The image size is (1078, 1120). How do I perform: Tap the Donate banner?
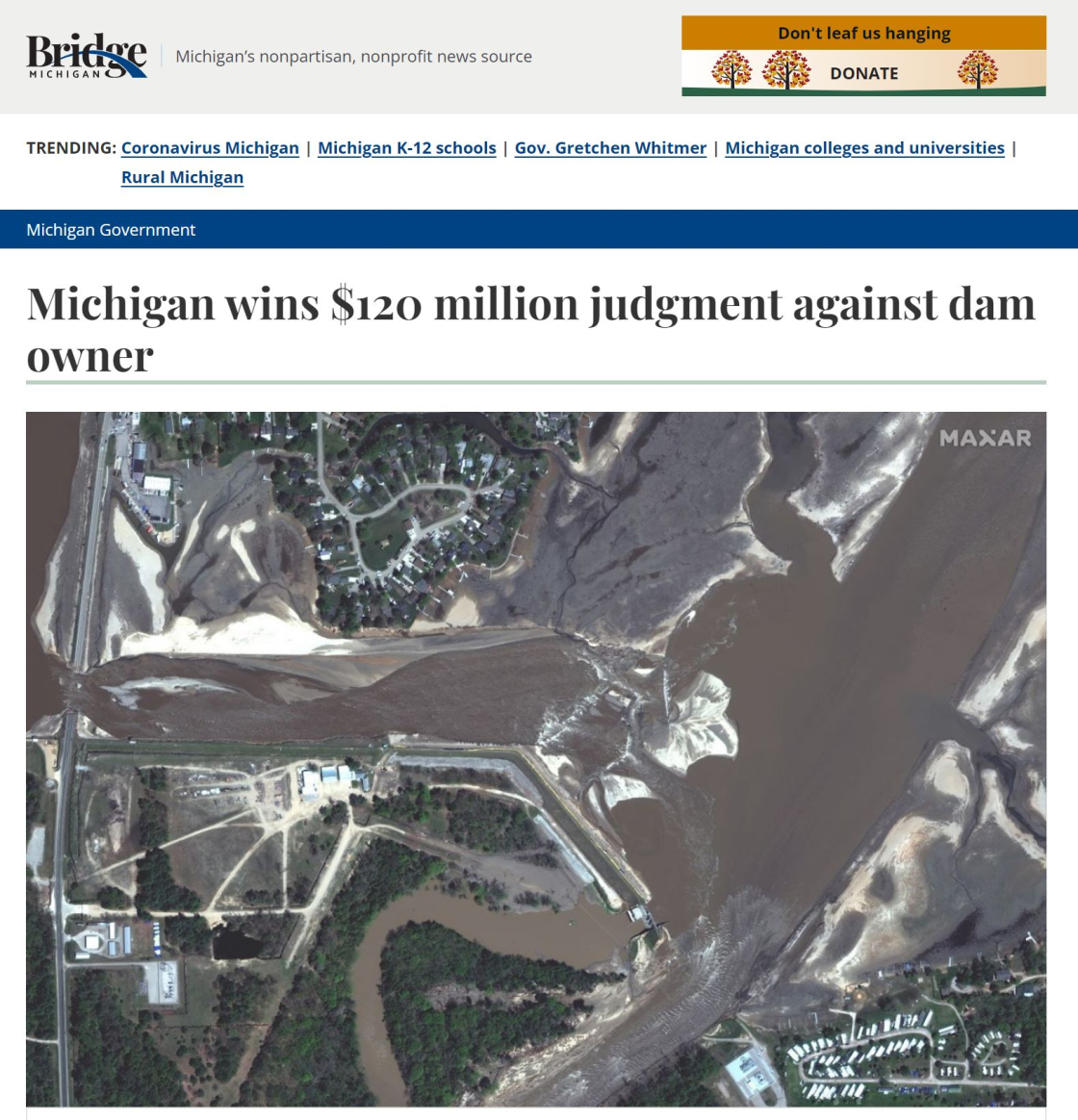(863, 56)
